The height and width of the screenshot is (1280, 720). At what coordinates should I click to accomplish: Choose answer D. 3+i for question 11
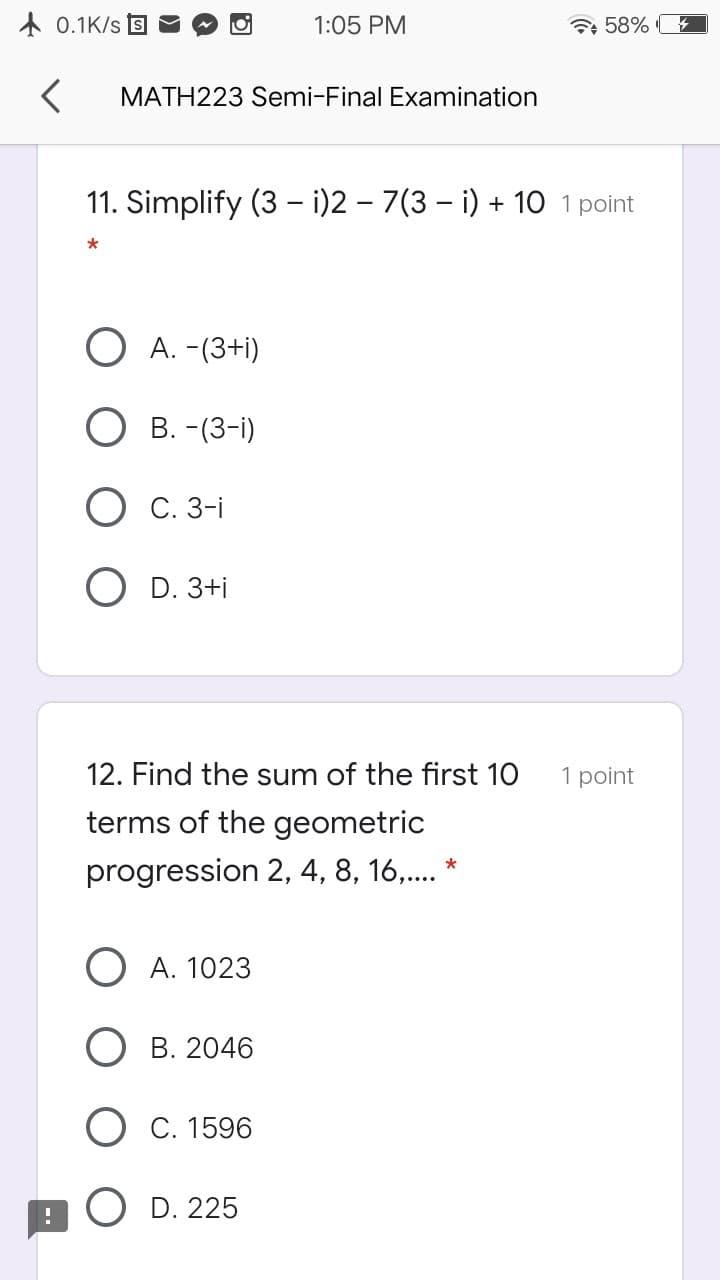coord(106,587)
